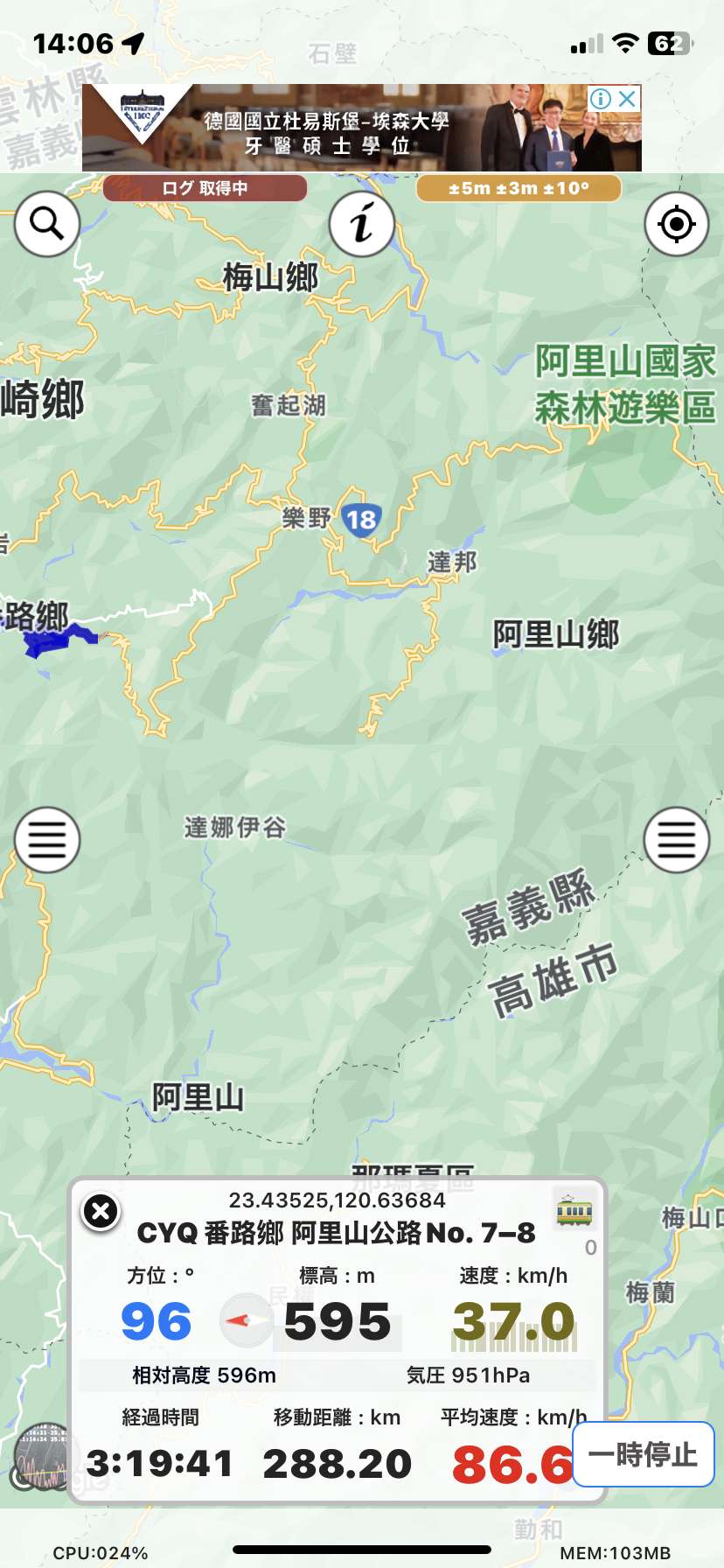Viewport: 724px width, 1568px height.
Task: Tap the 一時停止 pause button
Action: click(x=644, y=1454)
